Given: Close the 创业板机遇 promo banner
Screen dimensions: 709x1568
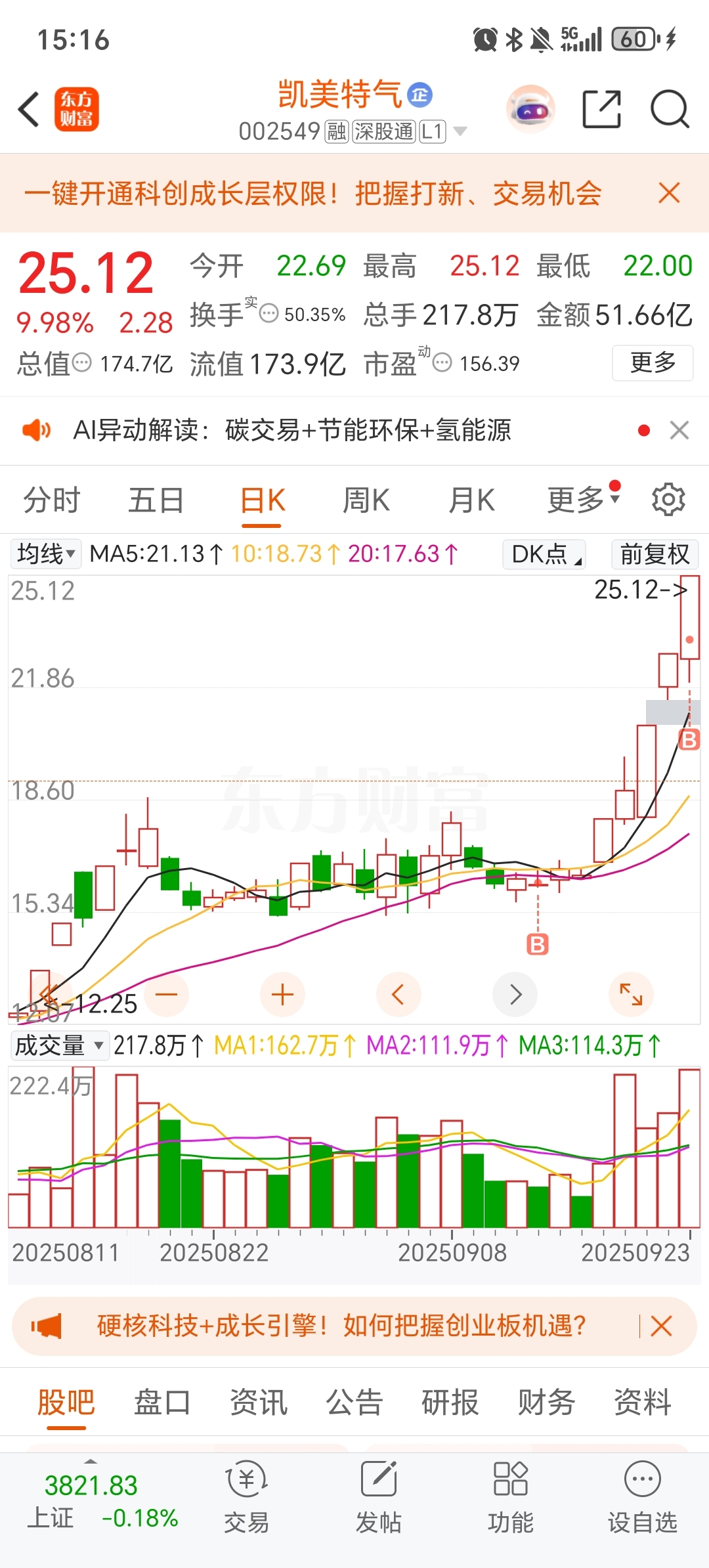Looking at the screenshot, I should [661, 1326].
